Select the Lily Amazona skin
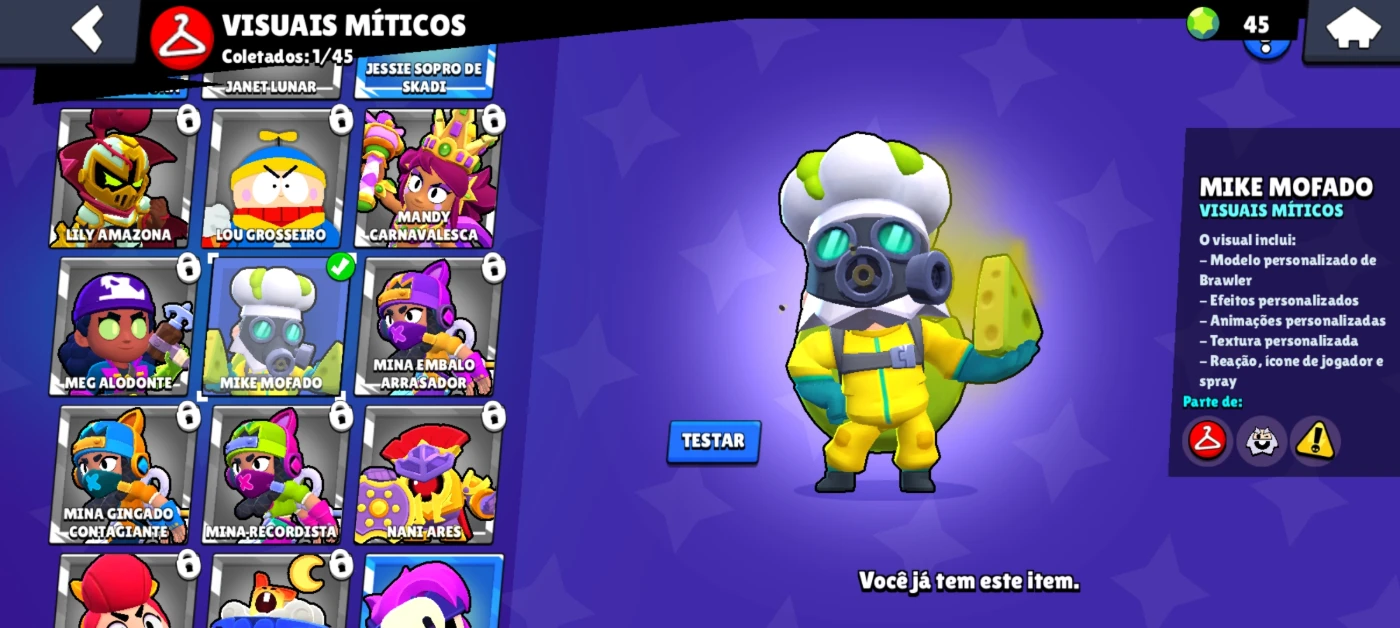Viewport: 1400px width, 628px height. coord(122,179)
